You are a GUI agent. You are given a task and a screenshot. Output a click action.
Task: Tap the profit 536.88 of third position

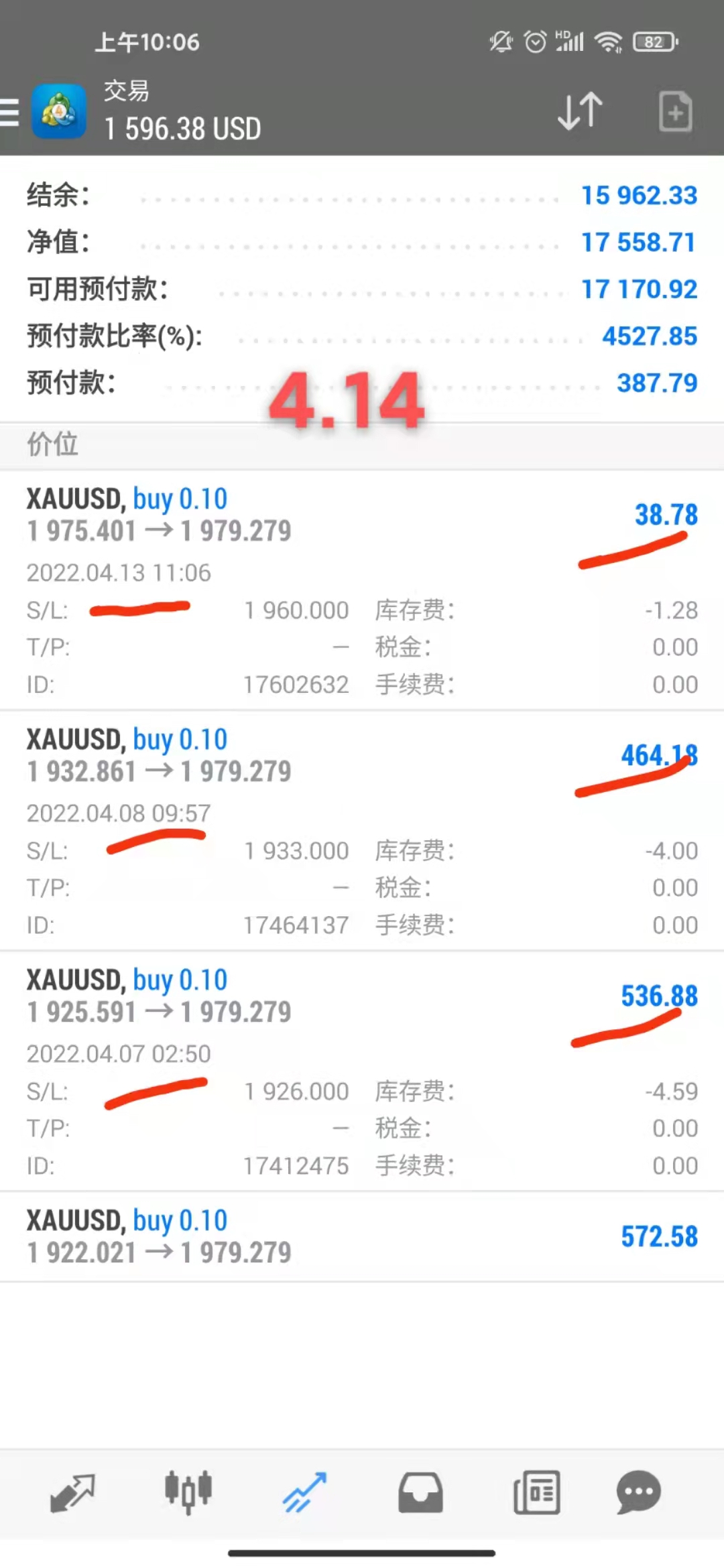(660, 996)
